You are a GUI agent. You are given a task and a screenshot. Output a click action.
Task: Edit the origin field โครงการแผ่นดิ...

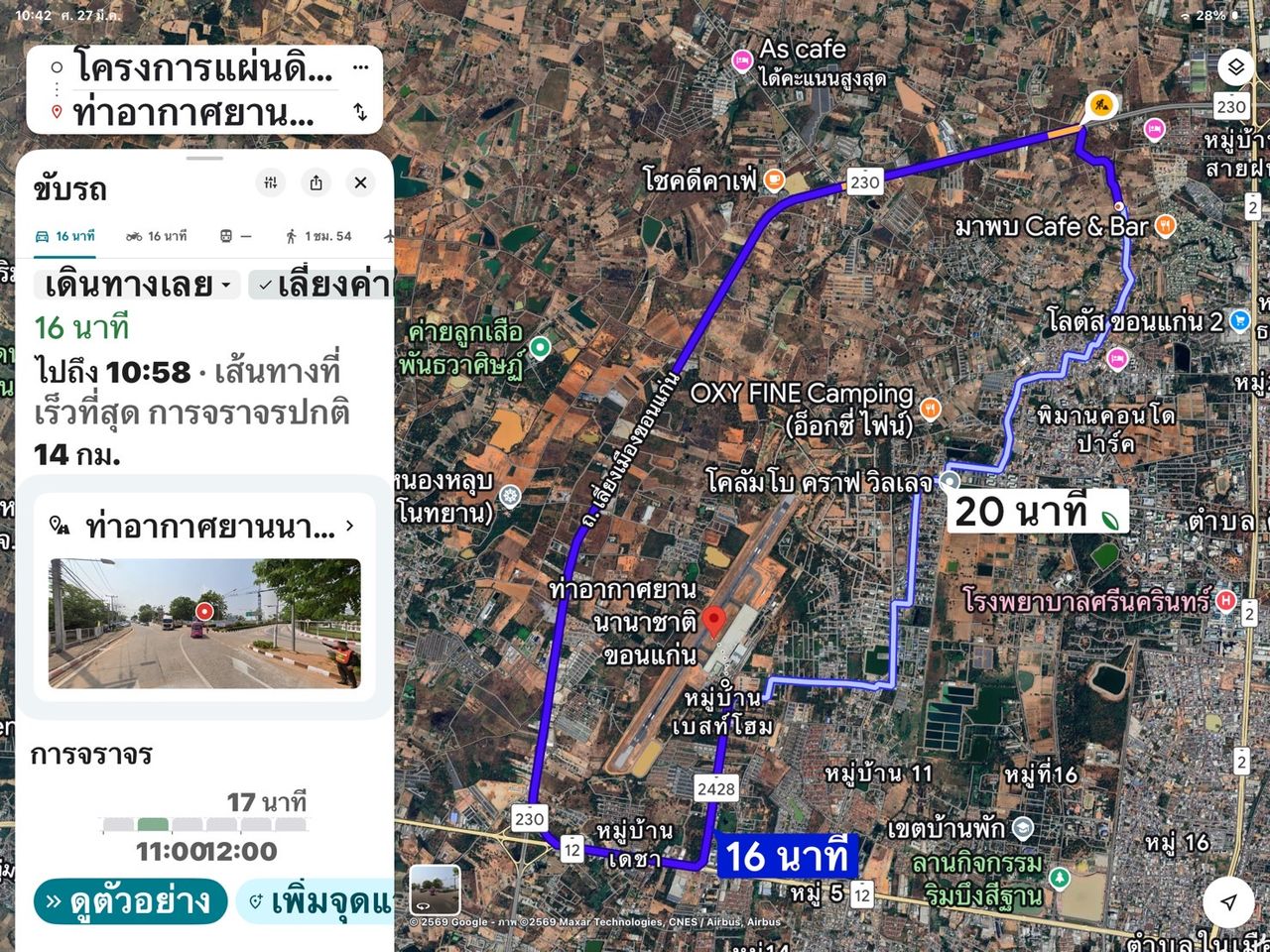click(x=203, y=68)
